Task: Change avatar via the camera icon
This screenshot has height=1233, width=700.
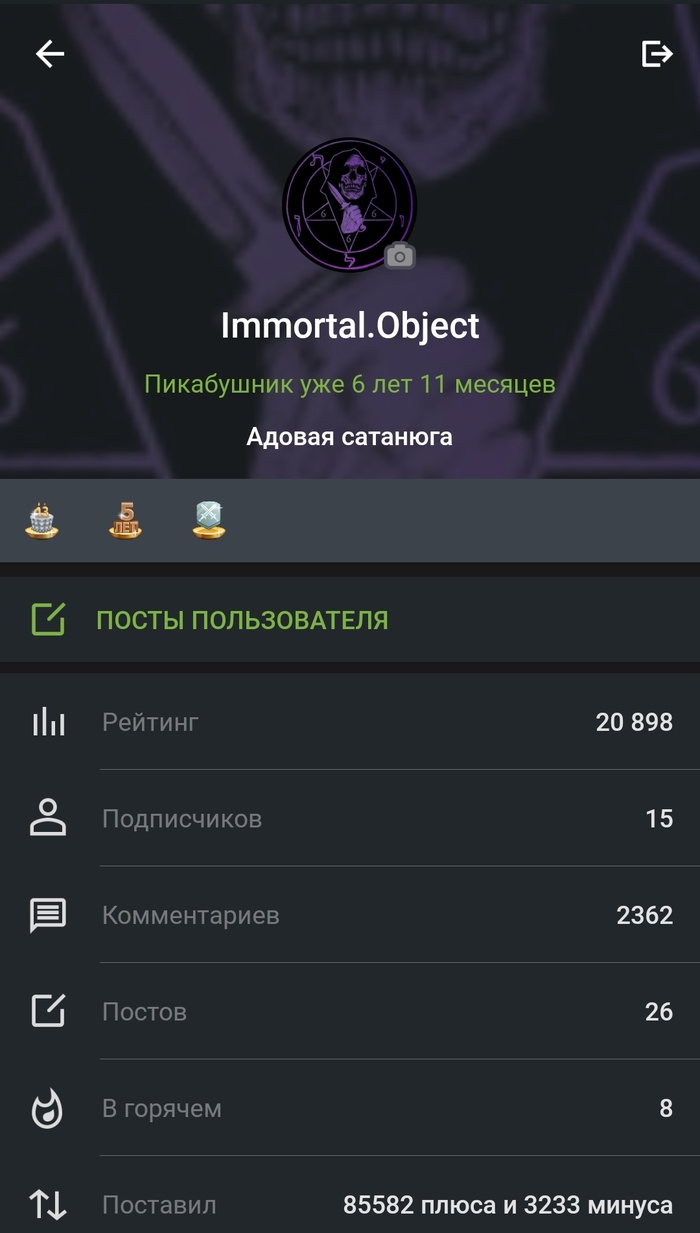Action: 399,256
